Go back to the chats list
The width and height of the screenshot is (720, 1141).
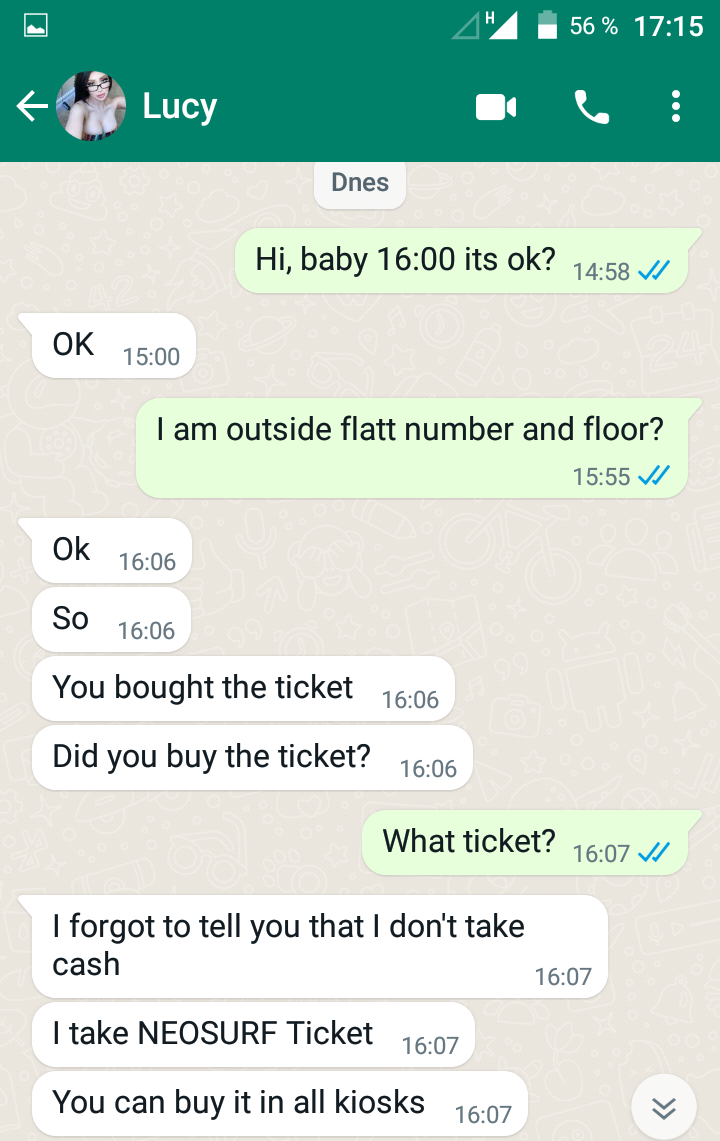point(32,106)
